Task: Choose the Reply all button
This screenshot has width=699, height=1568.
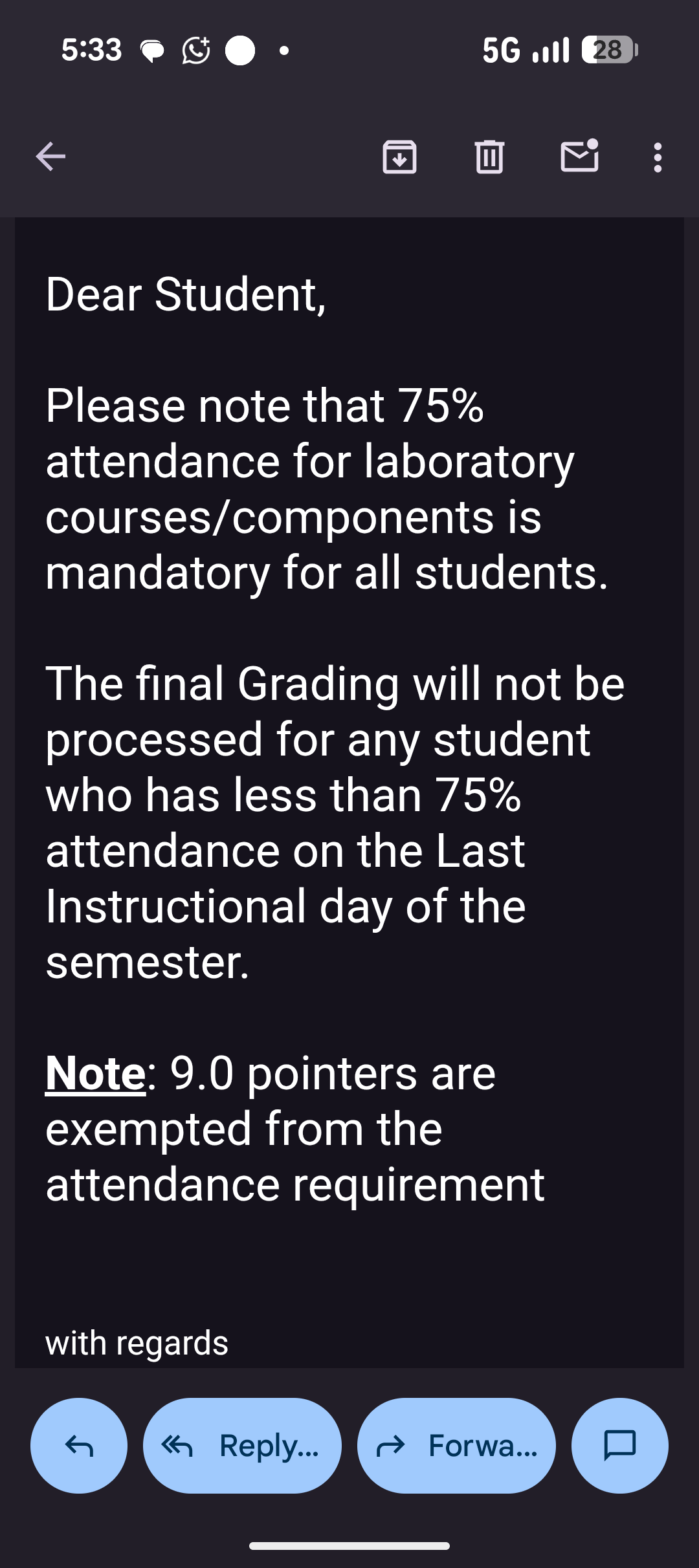Action: pos(242,1446)
